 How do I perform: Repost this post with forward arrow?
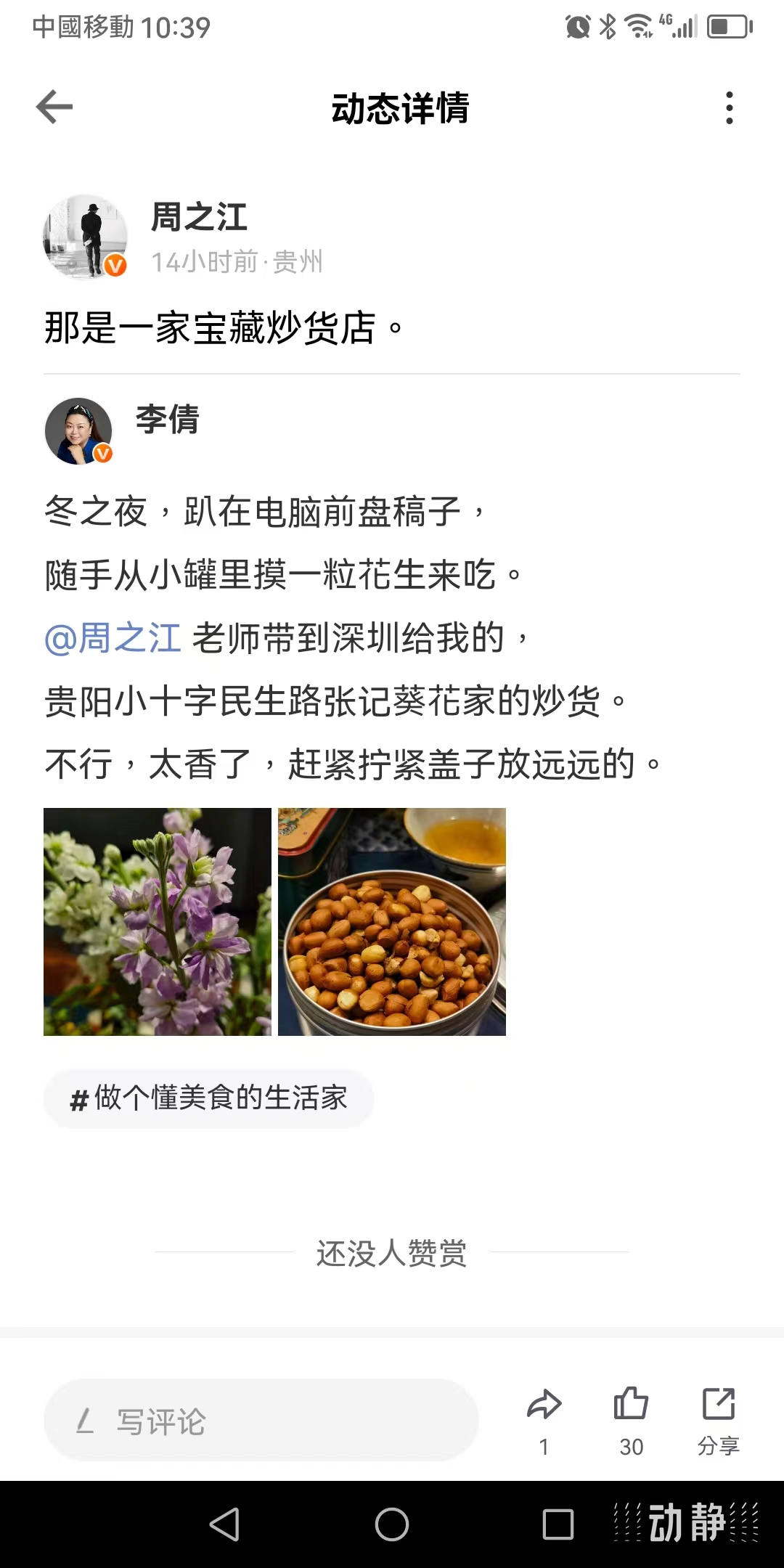[544, 1406]
